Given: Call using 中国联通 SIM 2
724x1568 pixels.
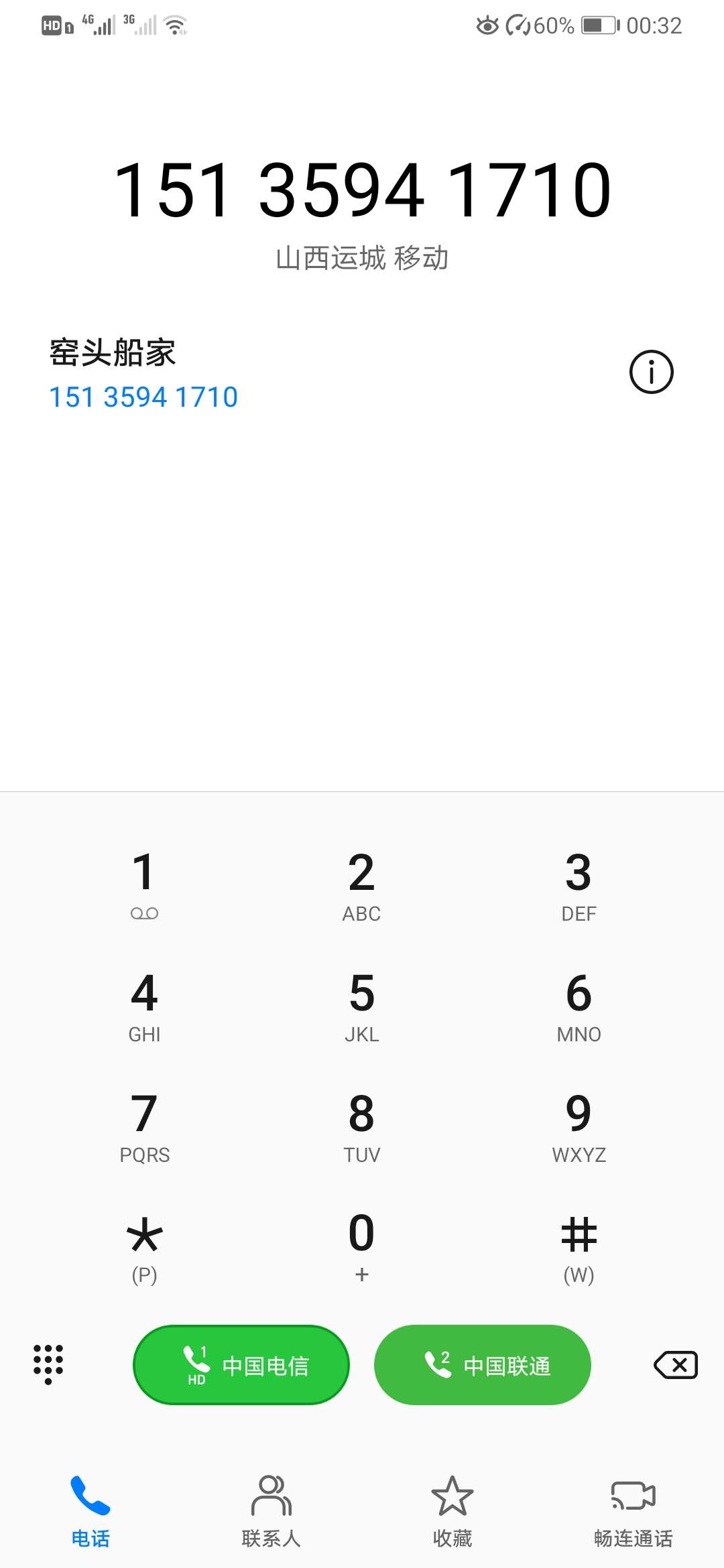Looking at the screenshot, I should (483, 1365).
